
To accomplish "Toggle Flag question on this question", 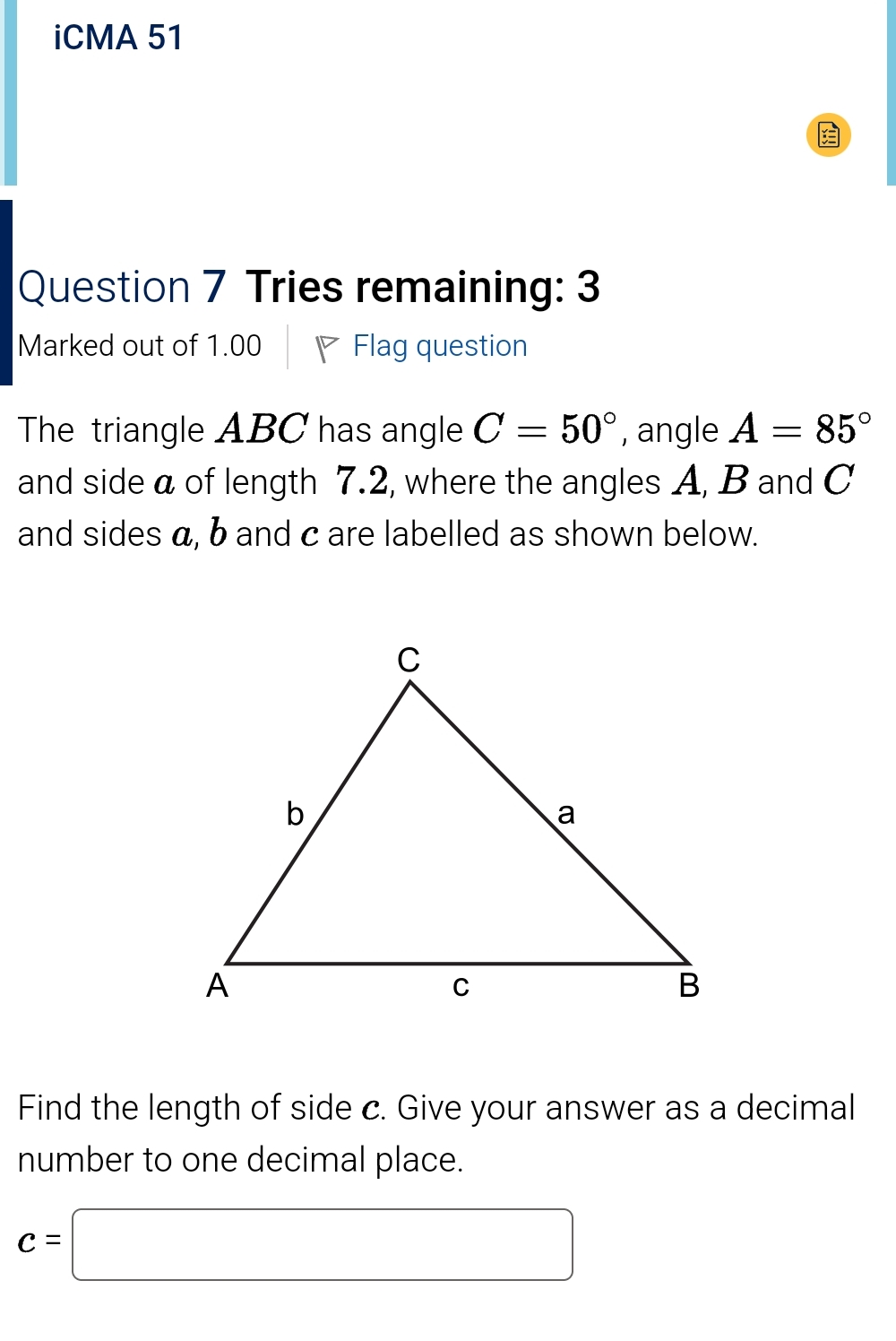I will pos(439,346).
